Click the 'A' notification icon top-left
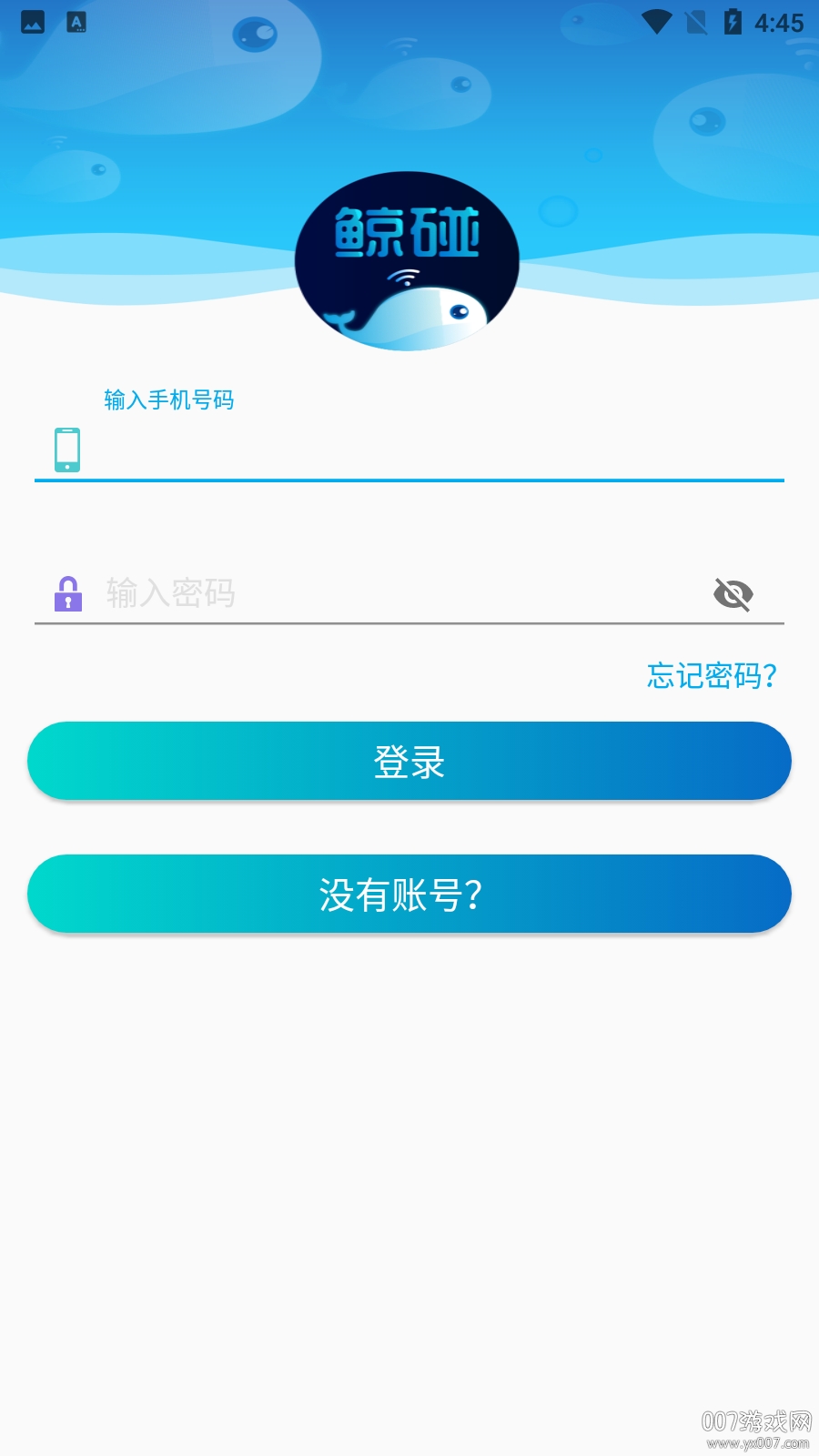 point(75,23)
